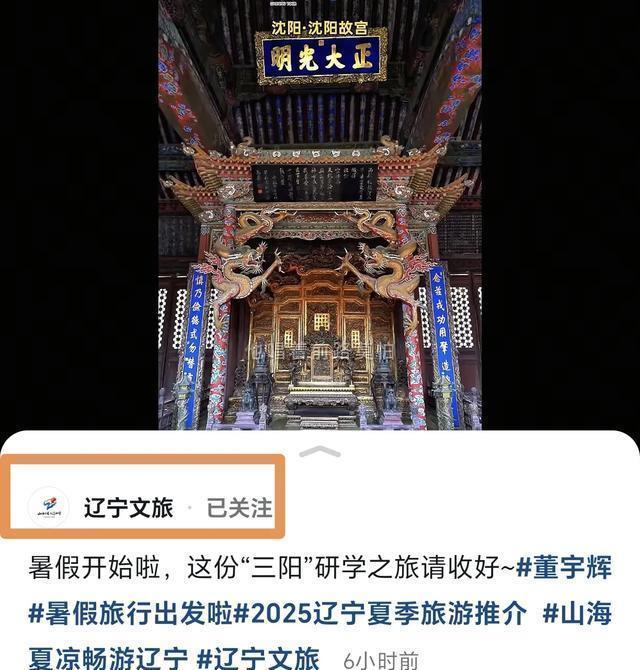Image resolution: width=640 pixels, height=670 pixels.
Task: Open the 辽宁文旅 account avatar
Action: click(x=48, y=507)
